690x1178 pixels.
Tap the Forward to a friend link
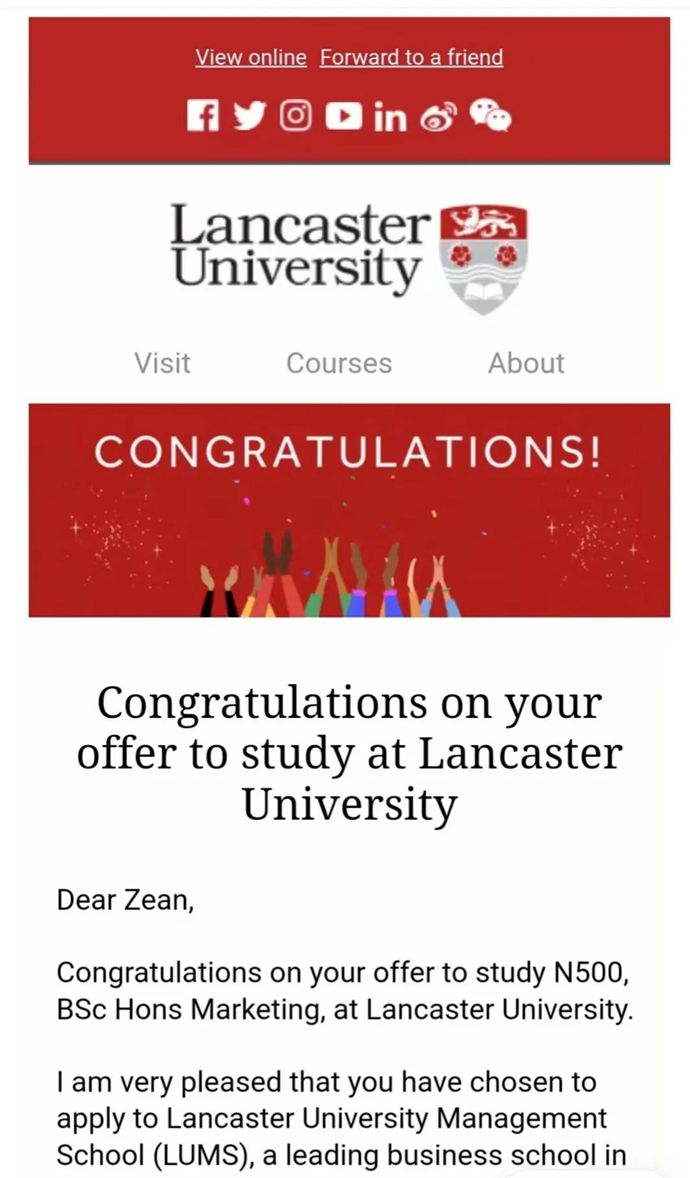[411, 58]
